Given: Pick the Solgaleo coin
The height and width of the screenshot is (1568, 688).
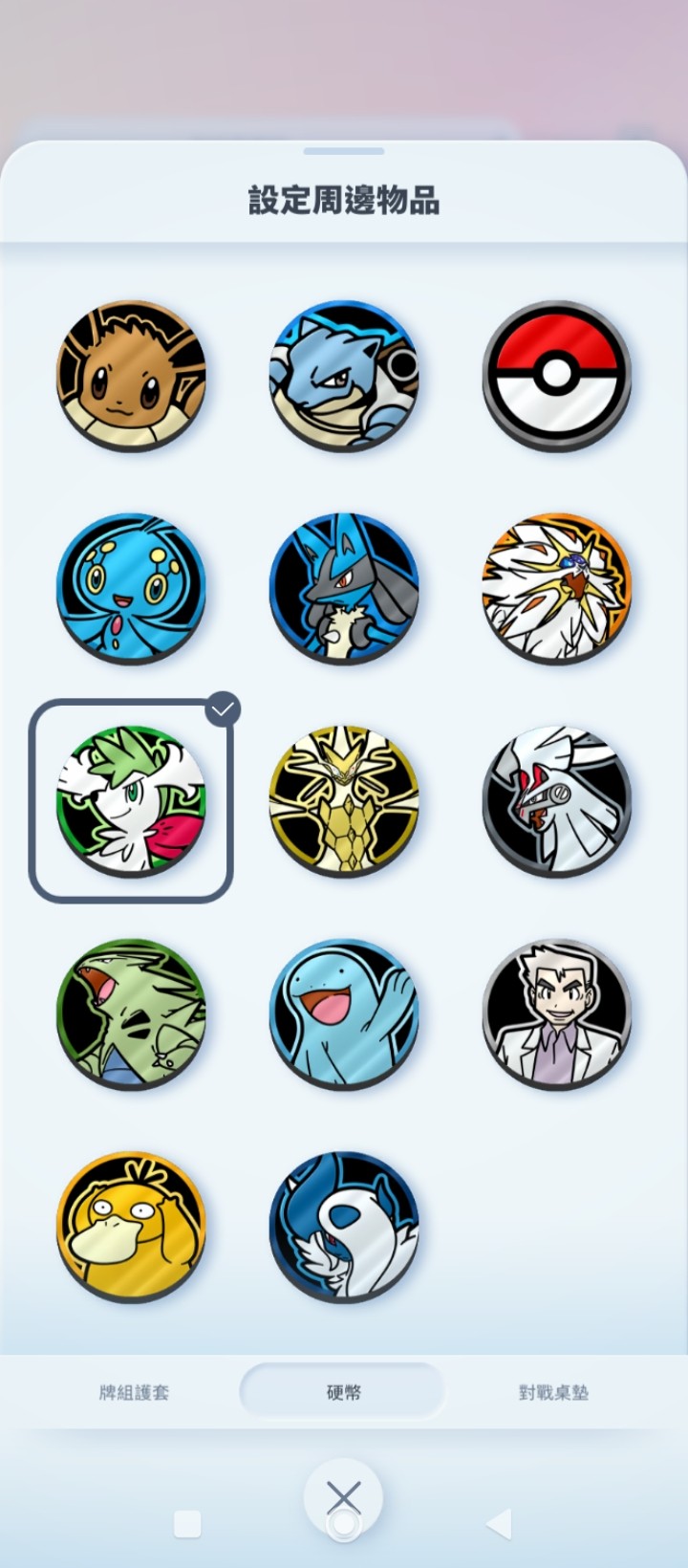Looking at the screenshot, I should (557, 588).
